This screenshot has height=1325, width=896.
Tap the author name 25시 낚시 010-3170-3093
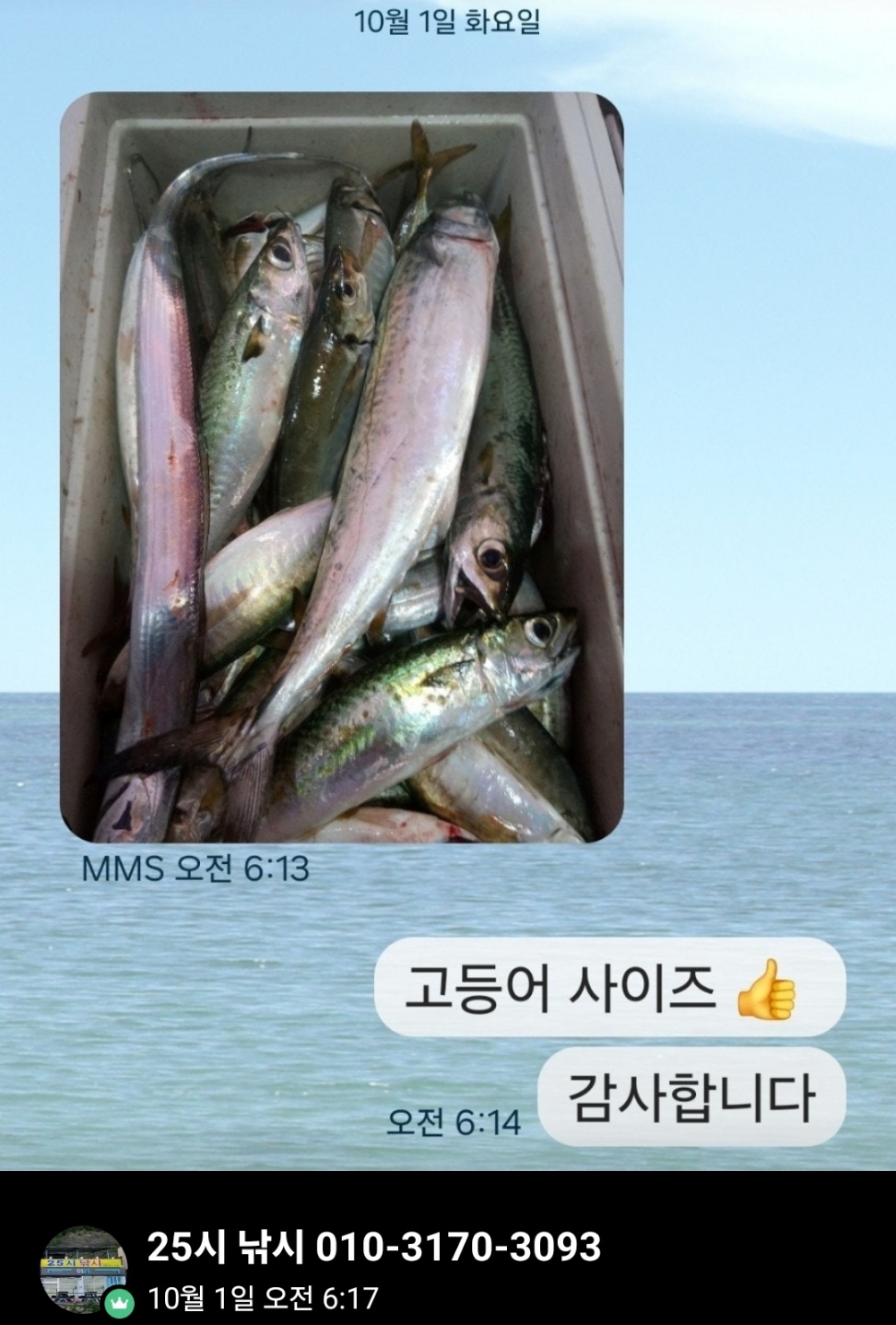tap(374, 1247)
